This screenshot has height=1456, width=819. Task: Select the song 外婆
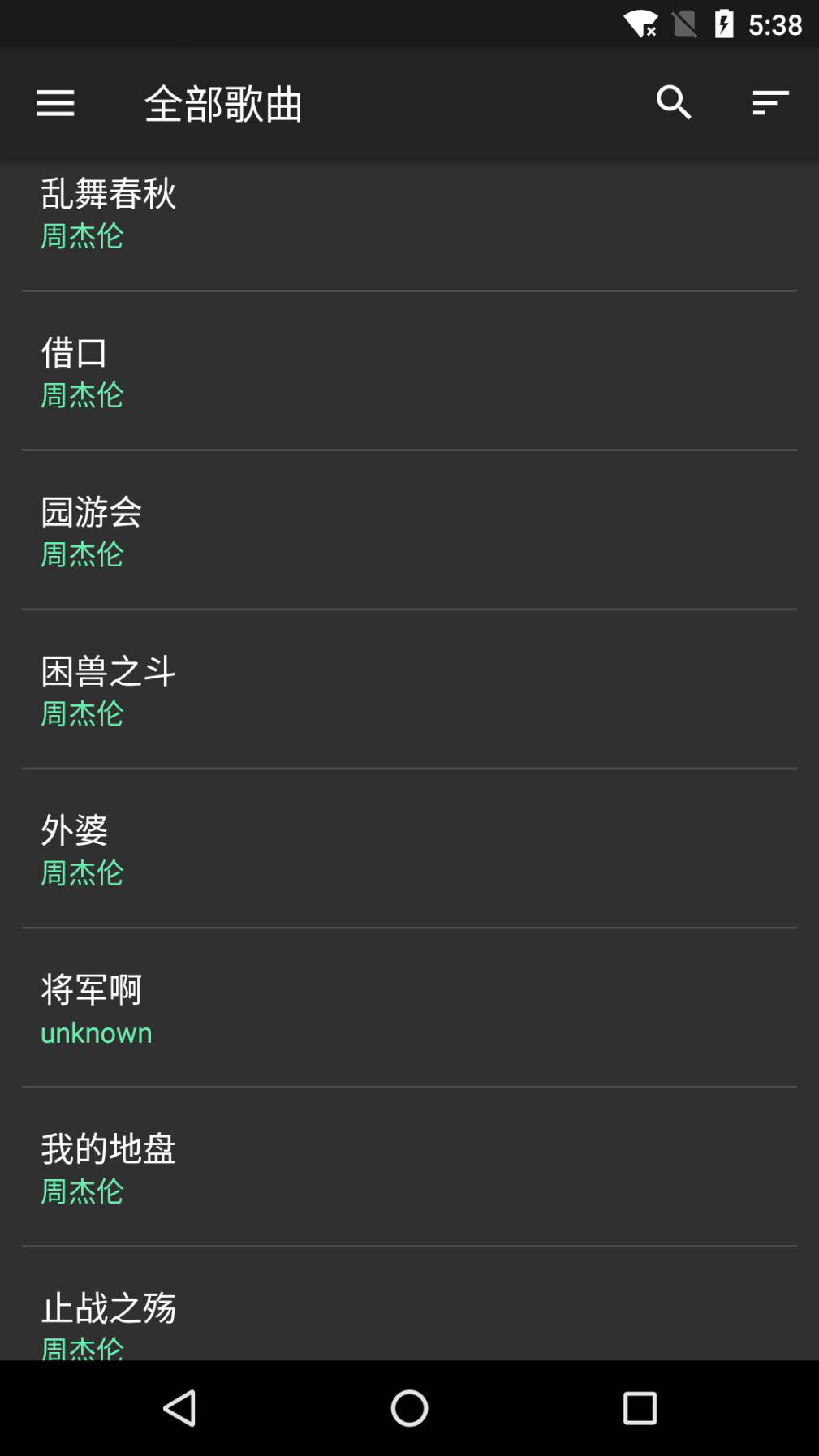74,830
